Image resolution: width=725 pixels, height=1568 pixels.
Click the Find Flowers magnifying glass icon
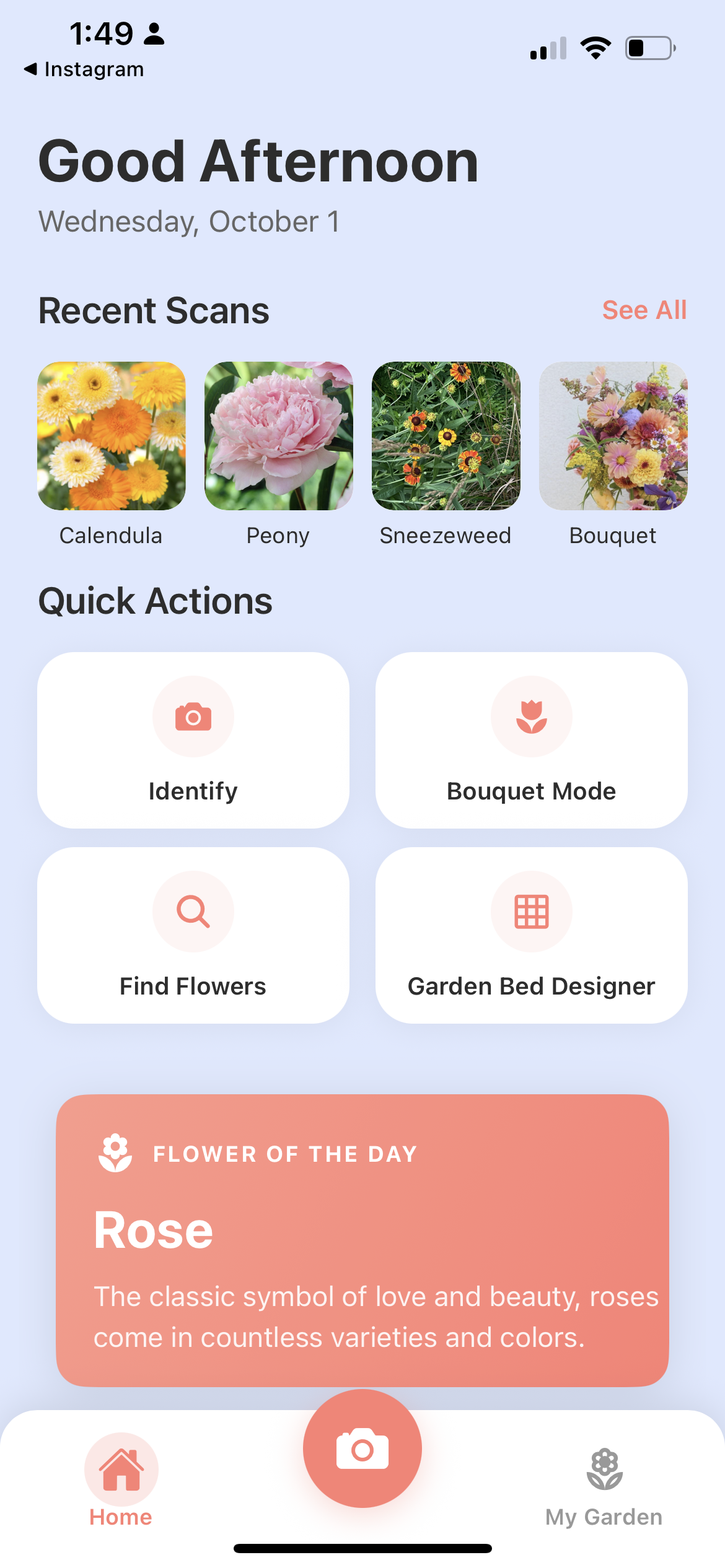pyautogui.click(x=193, y=912)
